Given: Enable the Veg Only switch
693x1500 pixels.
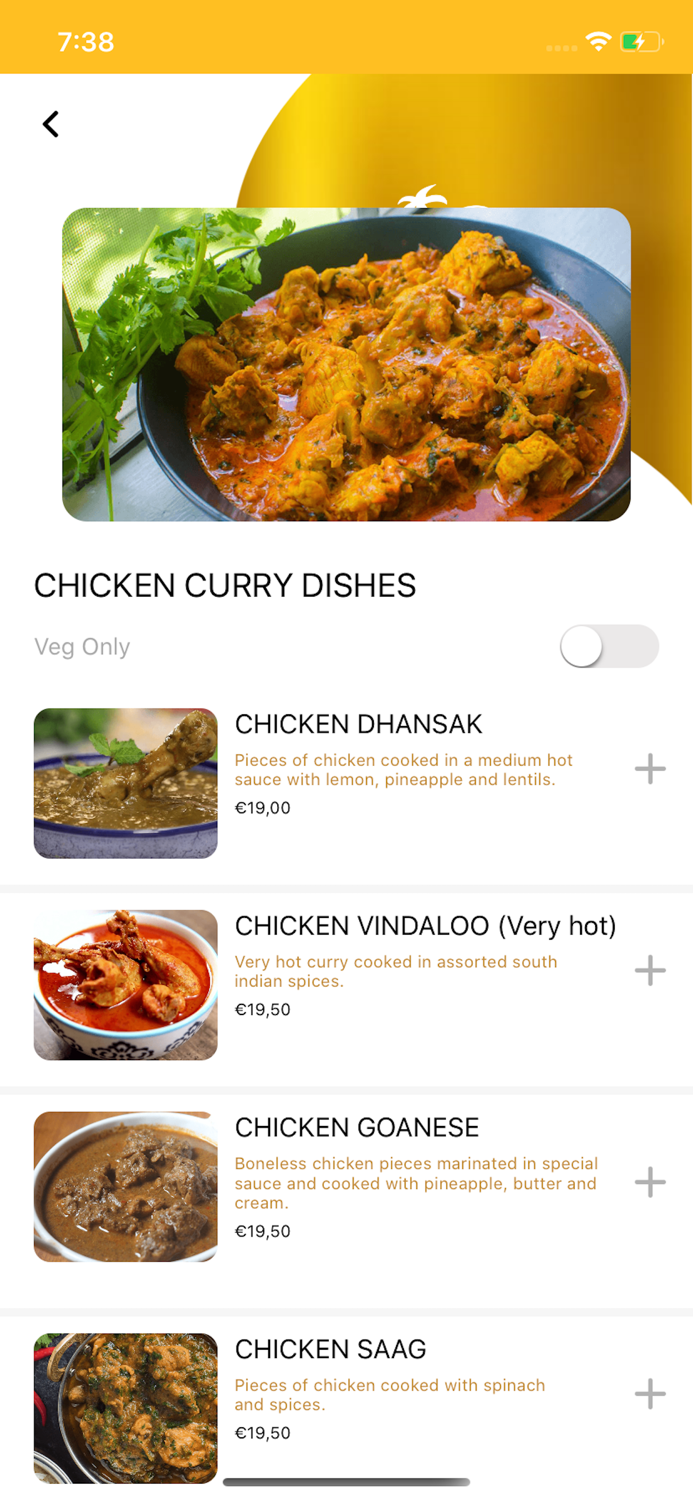Looking at the screenshot, I should coord(609,646).
